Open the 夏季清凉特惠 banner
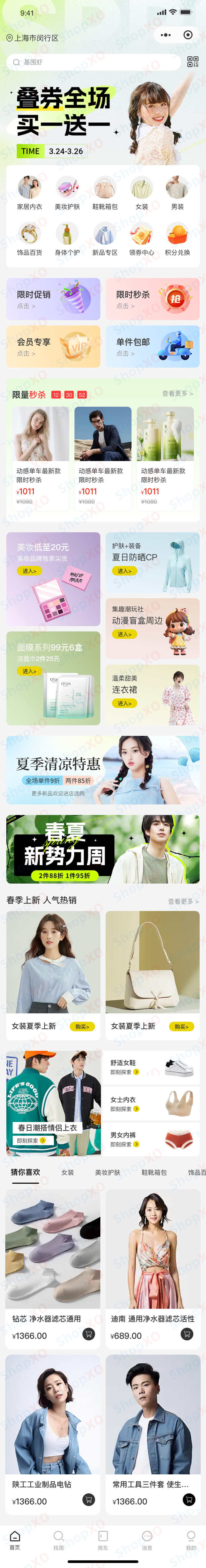206x1568 pixels. 103,770
